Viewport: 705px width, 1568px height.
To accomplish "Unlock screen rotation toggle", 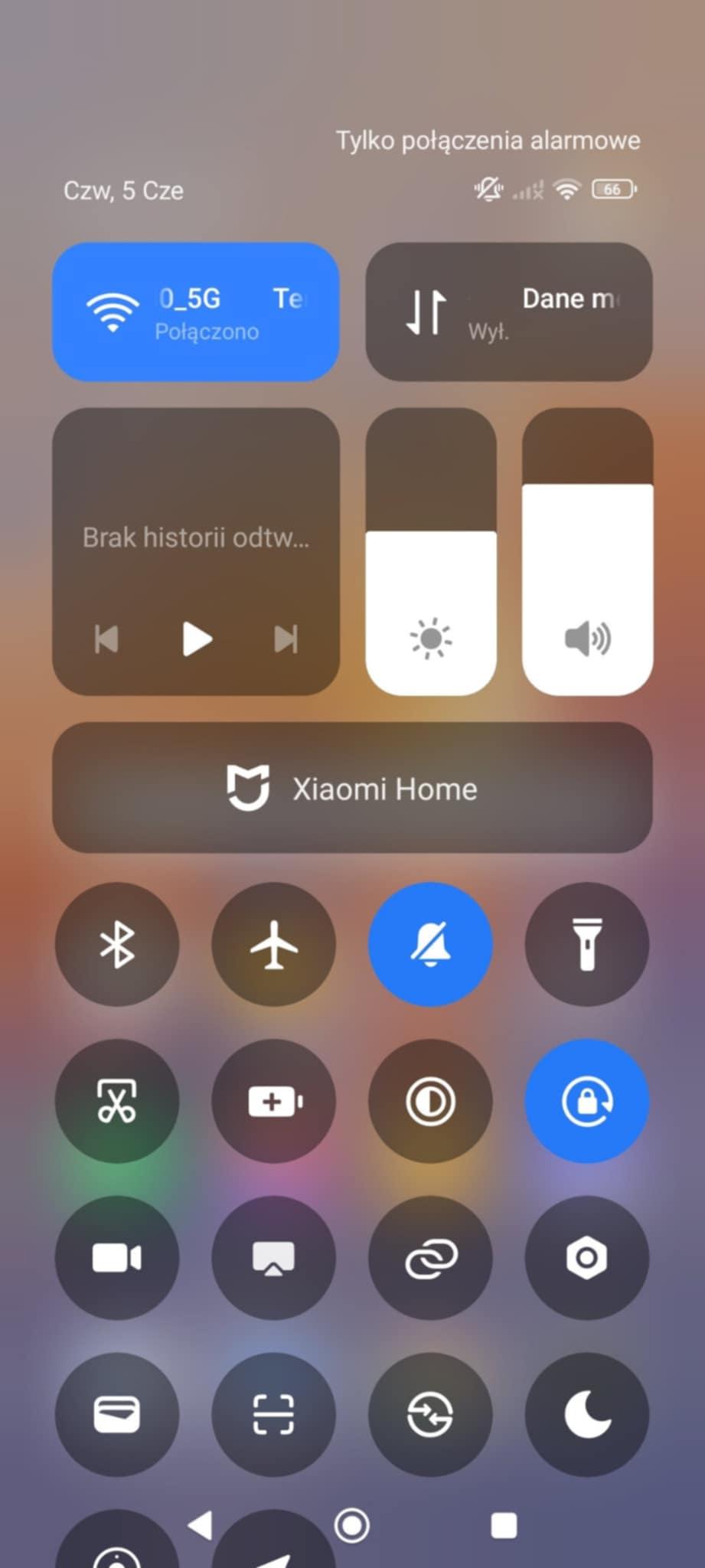I will coord(586,1101).
